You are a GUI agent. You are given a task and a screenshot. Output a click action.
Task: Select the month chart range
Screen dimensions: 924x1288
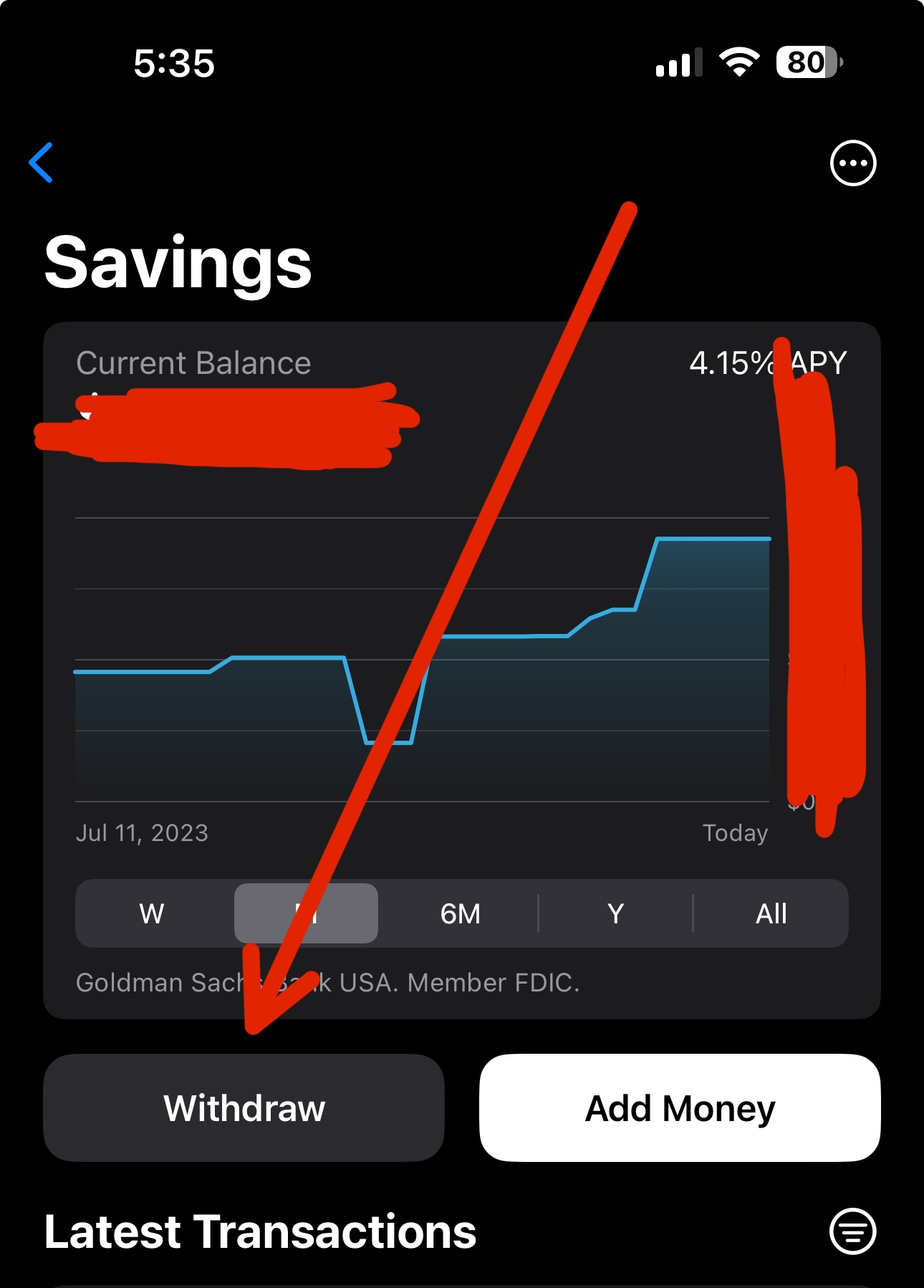coord(306,913)
